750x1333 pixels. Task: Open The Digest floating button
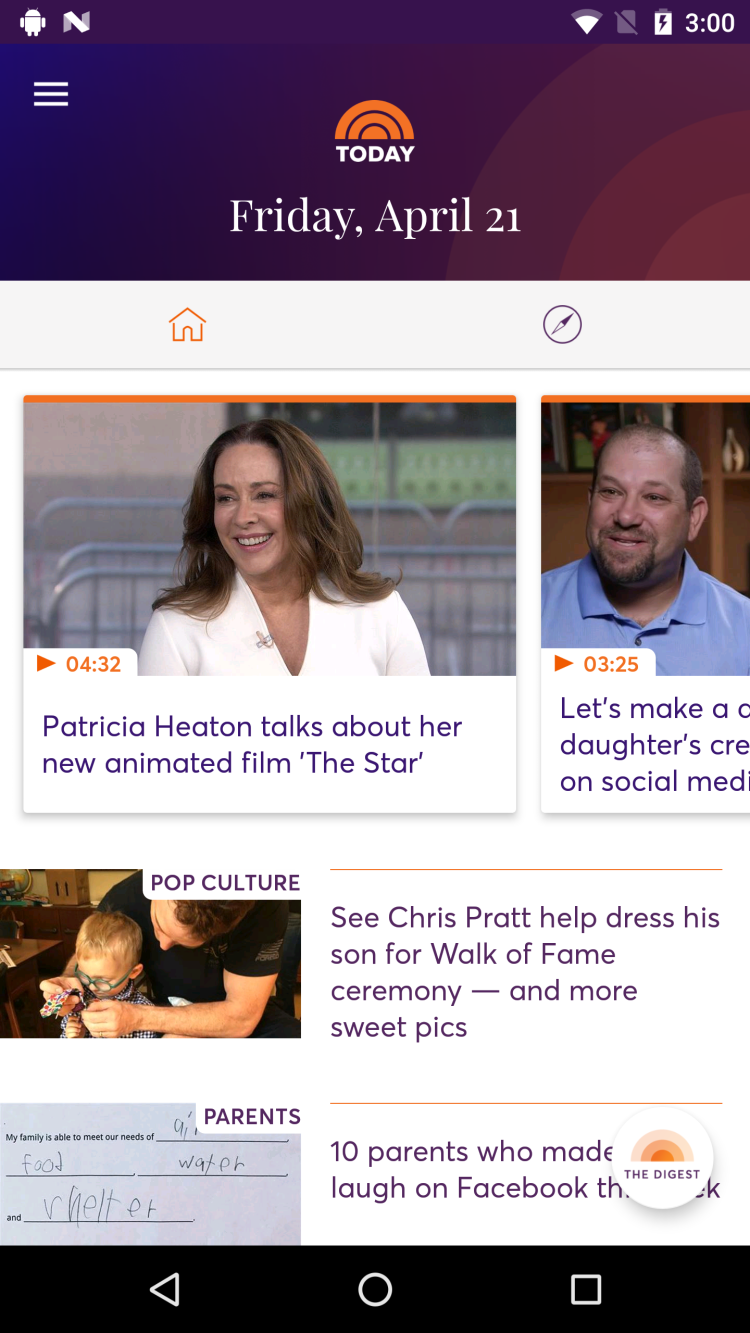coord(662,1158)
